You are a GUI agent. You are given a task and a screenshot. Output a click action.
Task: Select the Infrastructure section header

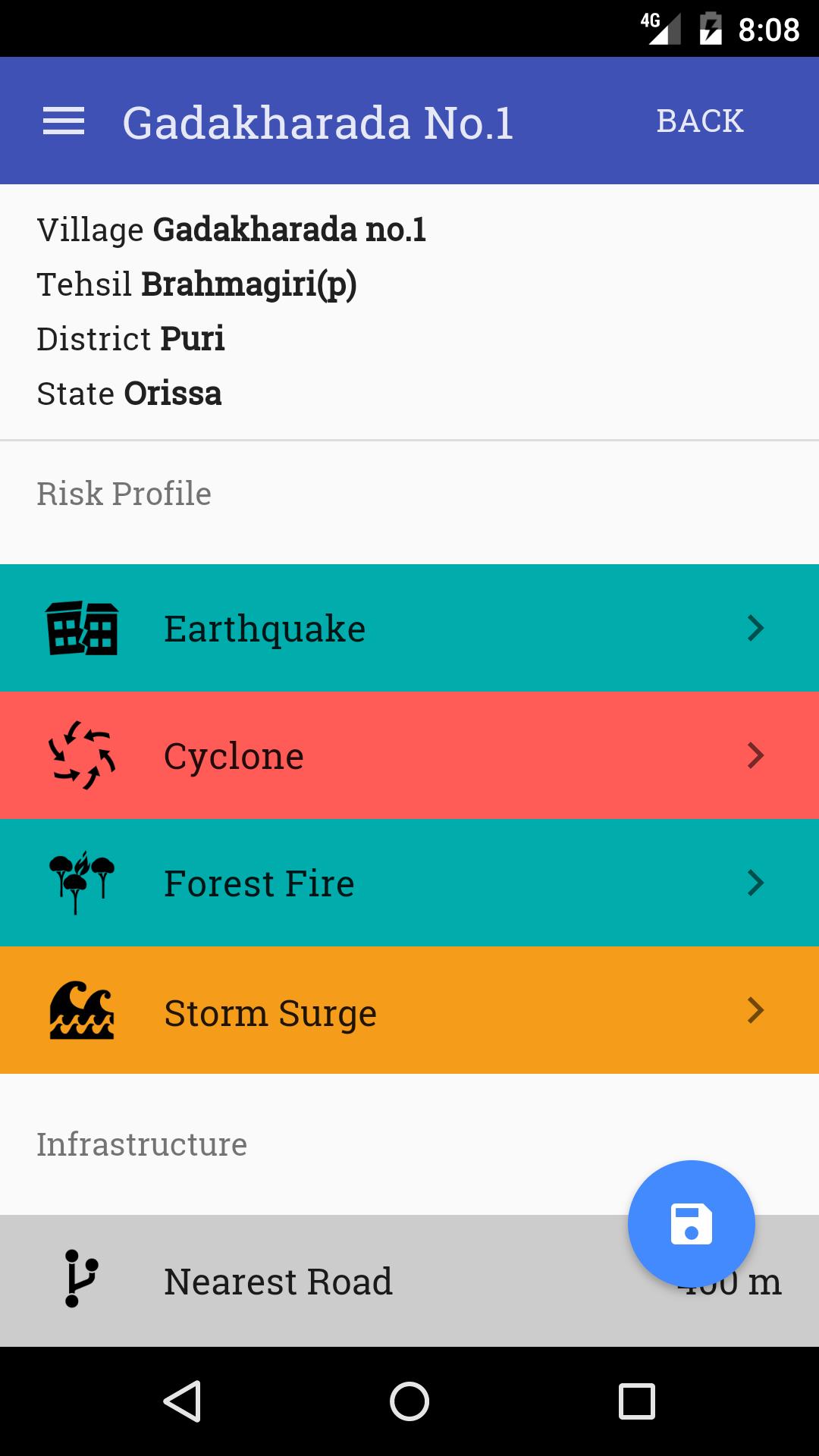point(141,1144)
